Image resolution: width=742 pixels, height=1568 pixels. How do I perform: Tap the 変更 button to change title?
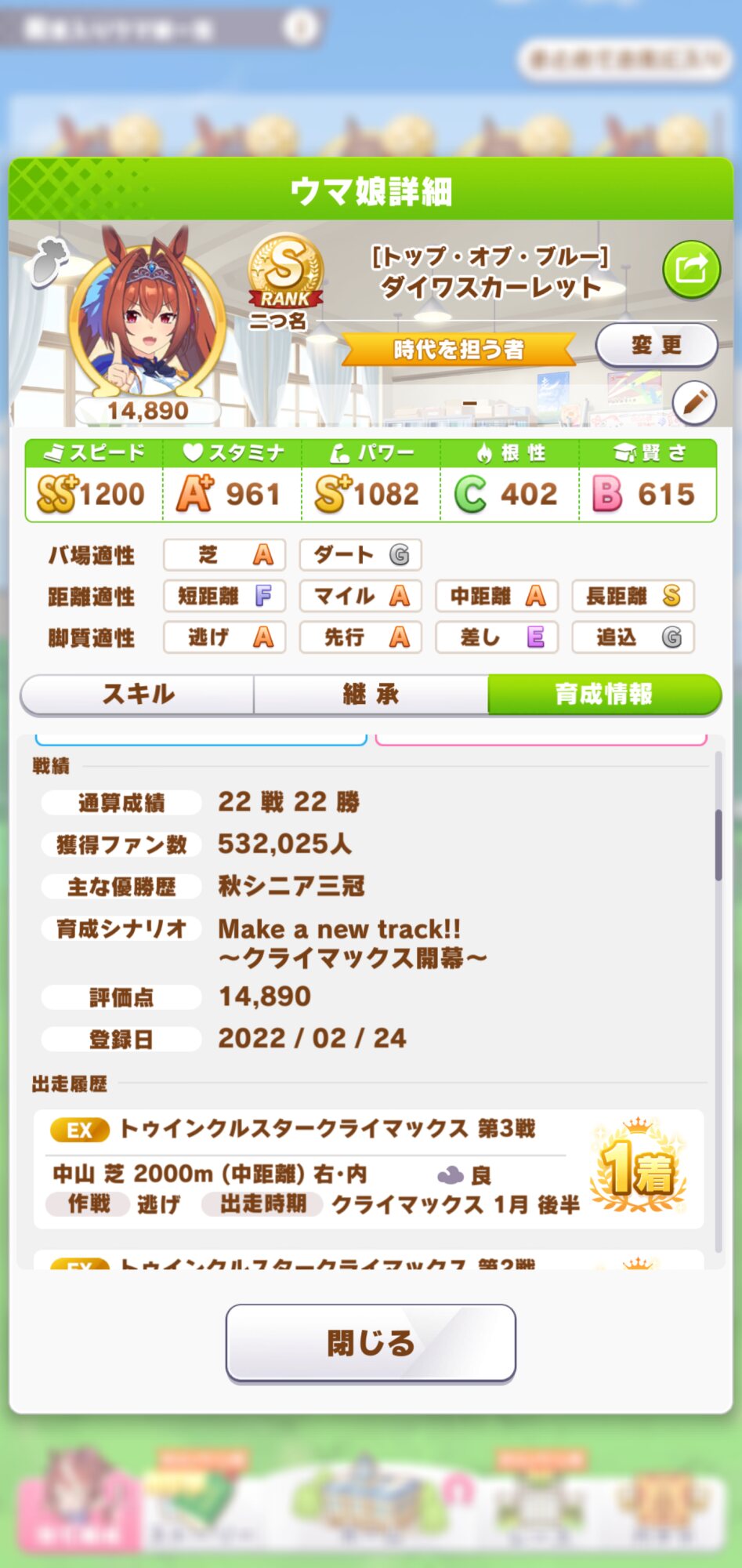pos(657,345)
